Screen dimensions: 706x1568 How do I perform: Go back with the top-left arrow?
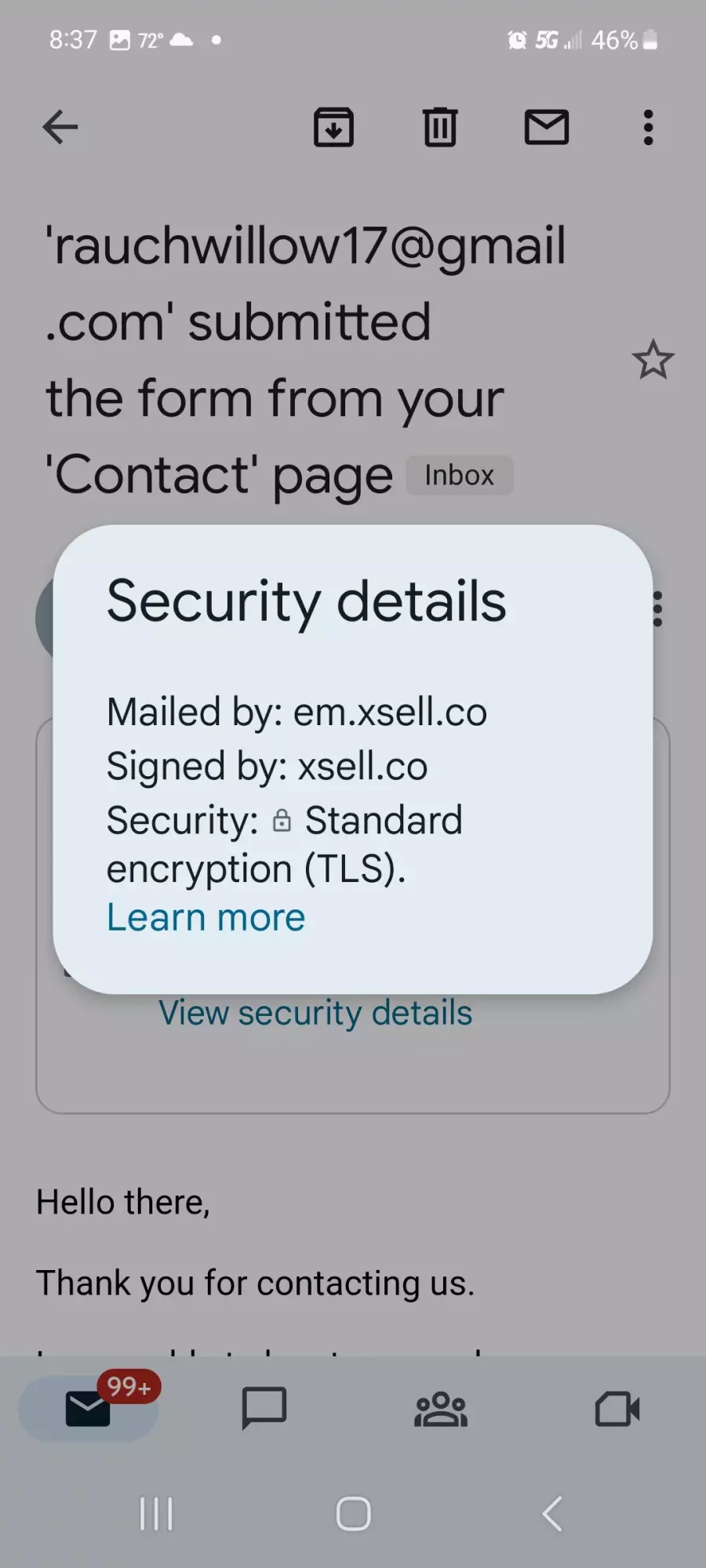(60, 127)
